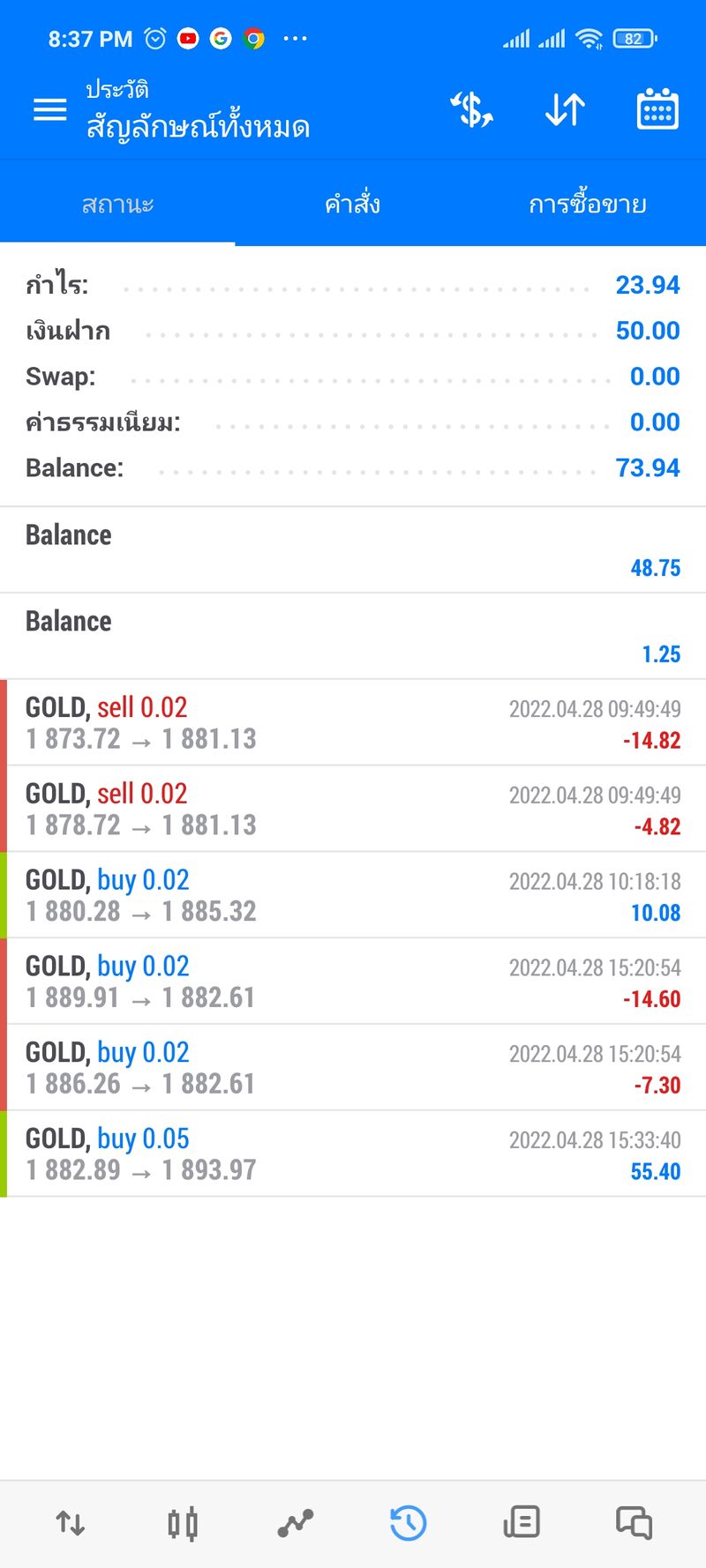Open the Balance entry of 1.25
706x1568 pixels.
pyautogui.click(x=353, y=637)
